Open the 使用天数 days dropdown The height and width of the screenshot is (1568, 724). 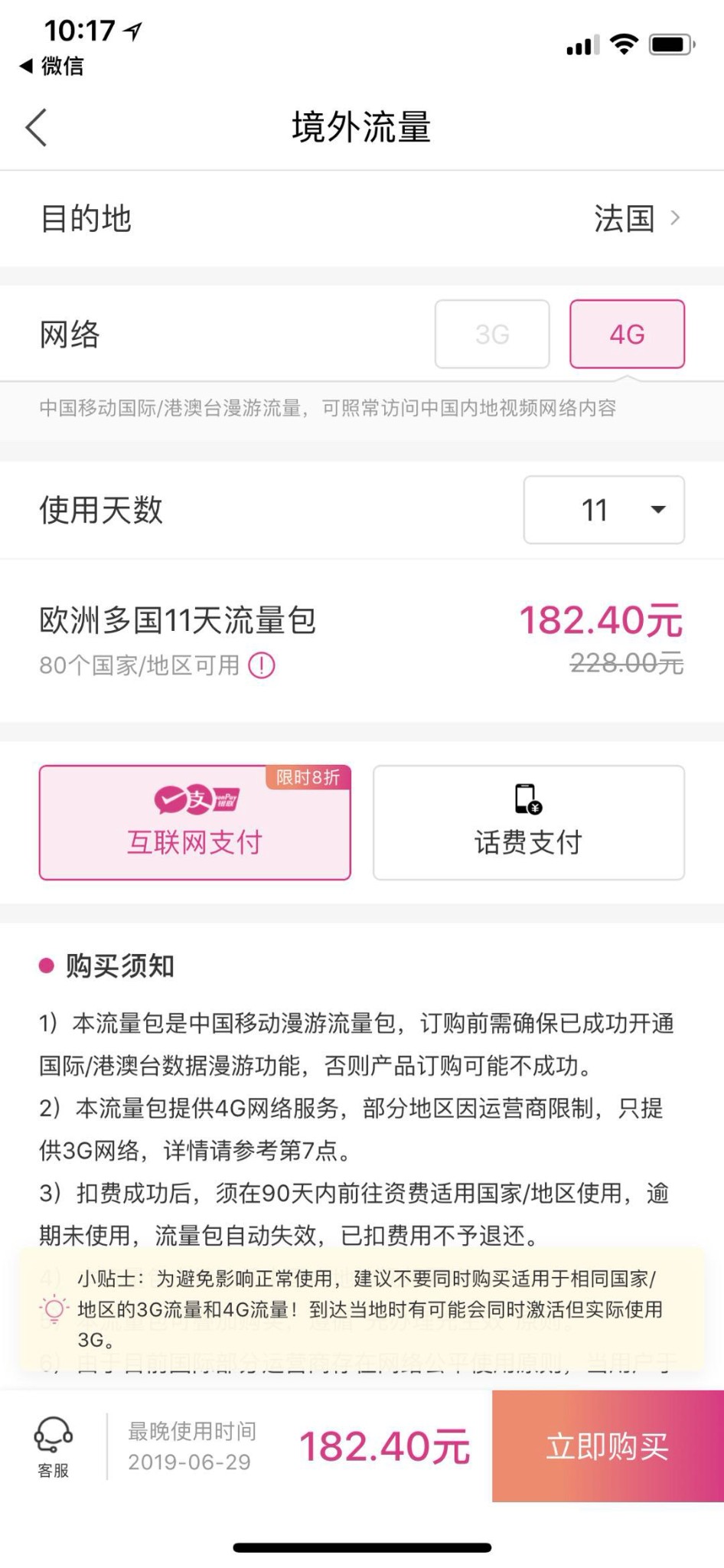[x=604, y=510]
